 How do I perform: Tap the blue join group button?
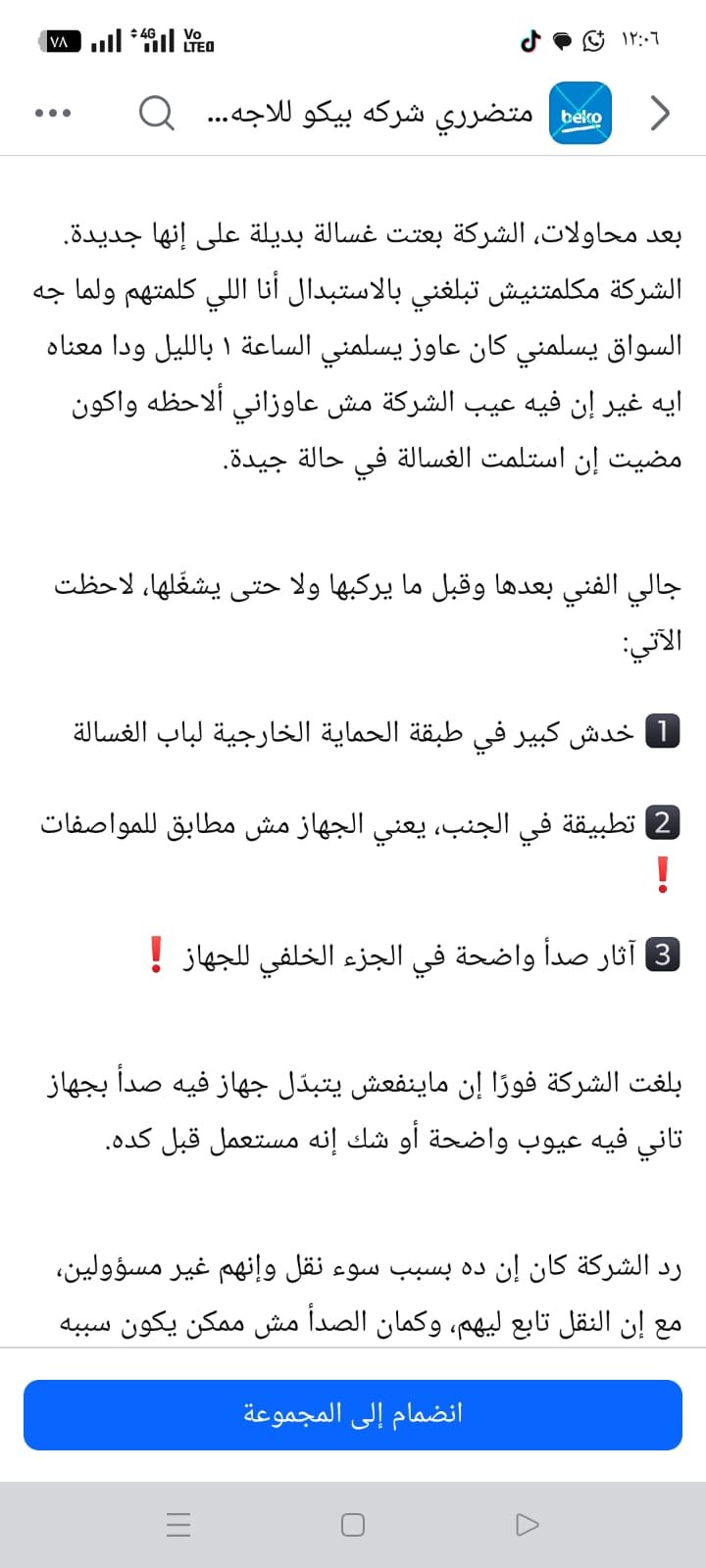353,1414
